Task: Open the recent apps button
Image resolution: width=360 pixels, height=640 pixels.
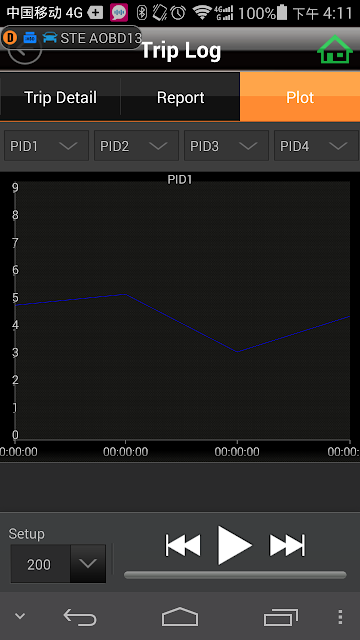Action: [280, 617]
